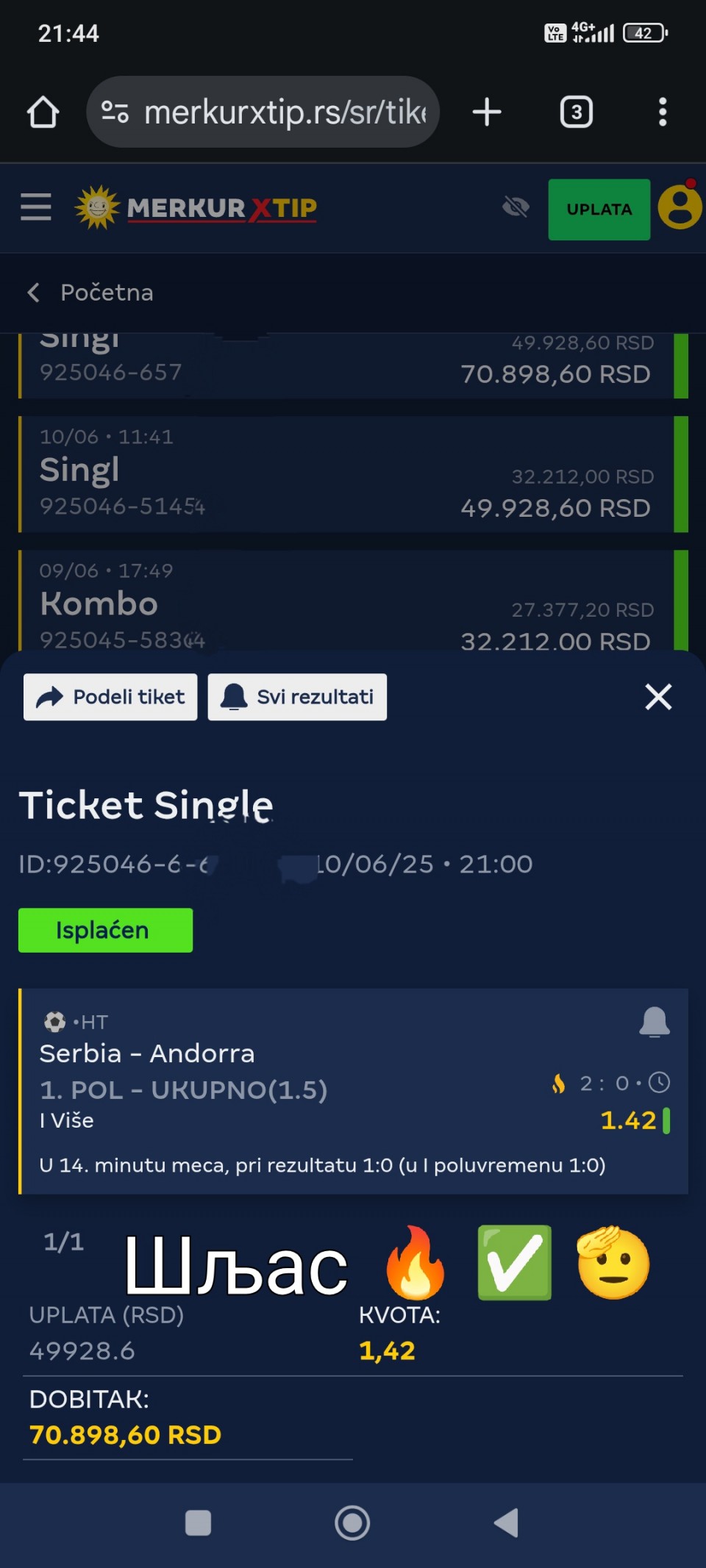Open the browser tab switcher
This screenshot has height=1568, width=706.
pos(576,112)
